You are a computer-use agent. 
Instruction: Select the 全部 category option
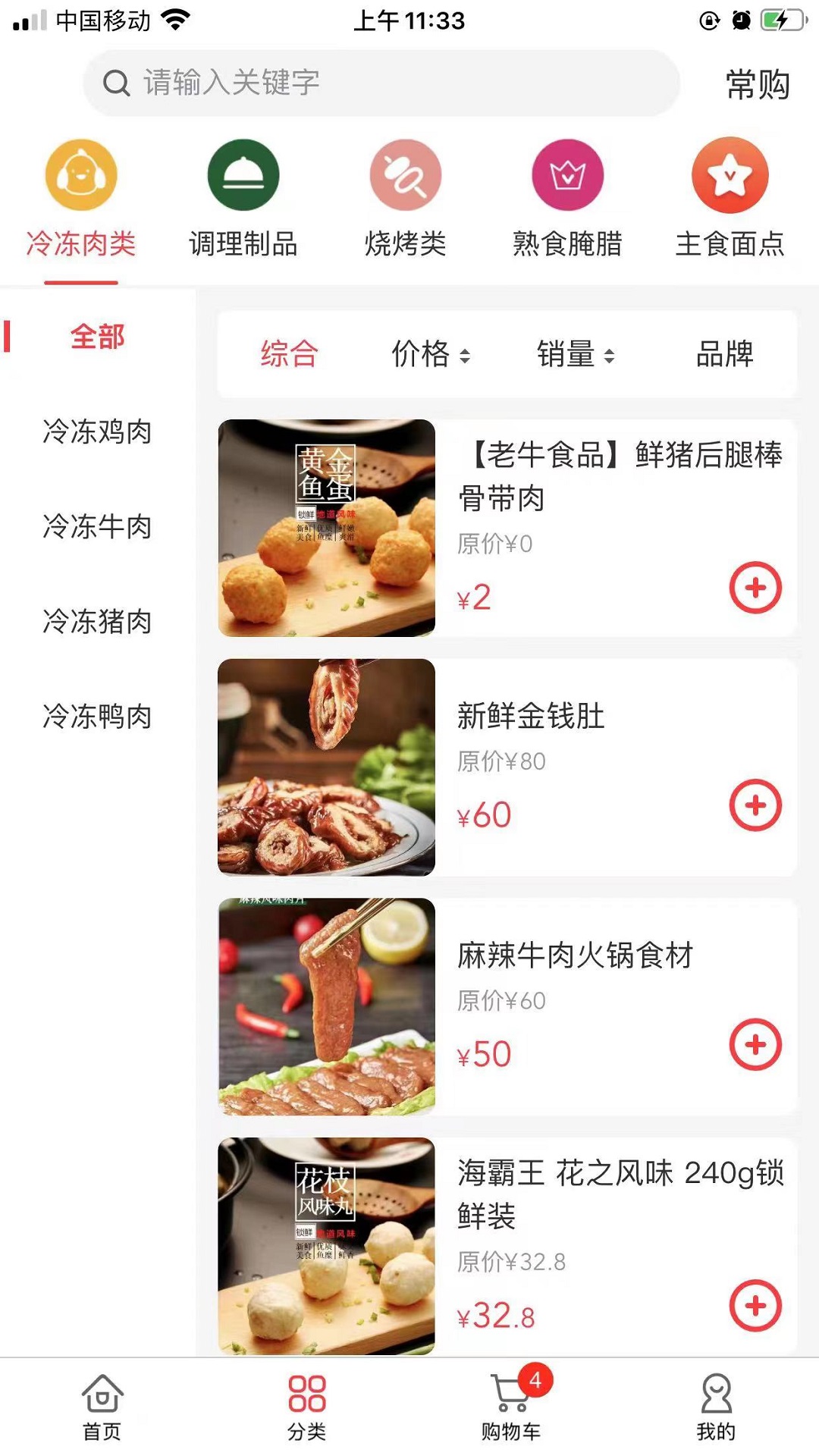tap(98, 336)
